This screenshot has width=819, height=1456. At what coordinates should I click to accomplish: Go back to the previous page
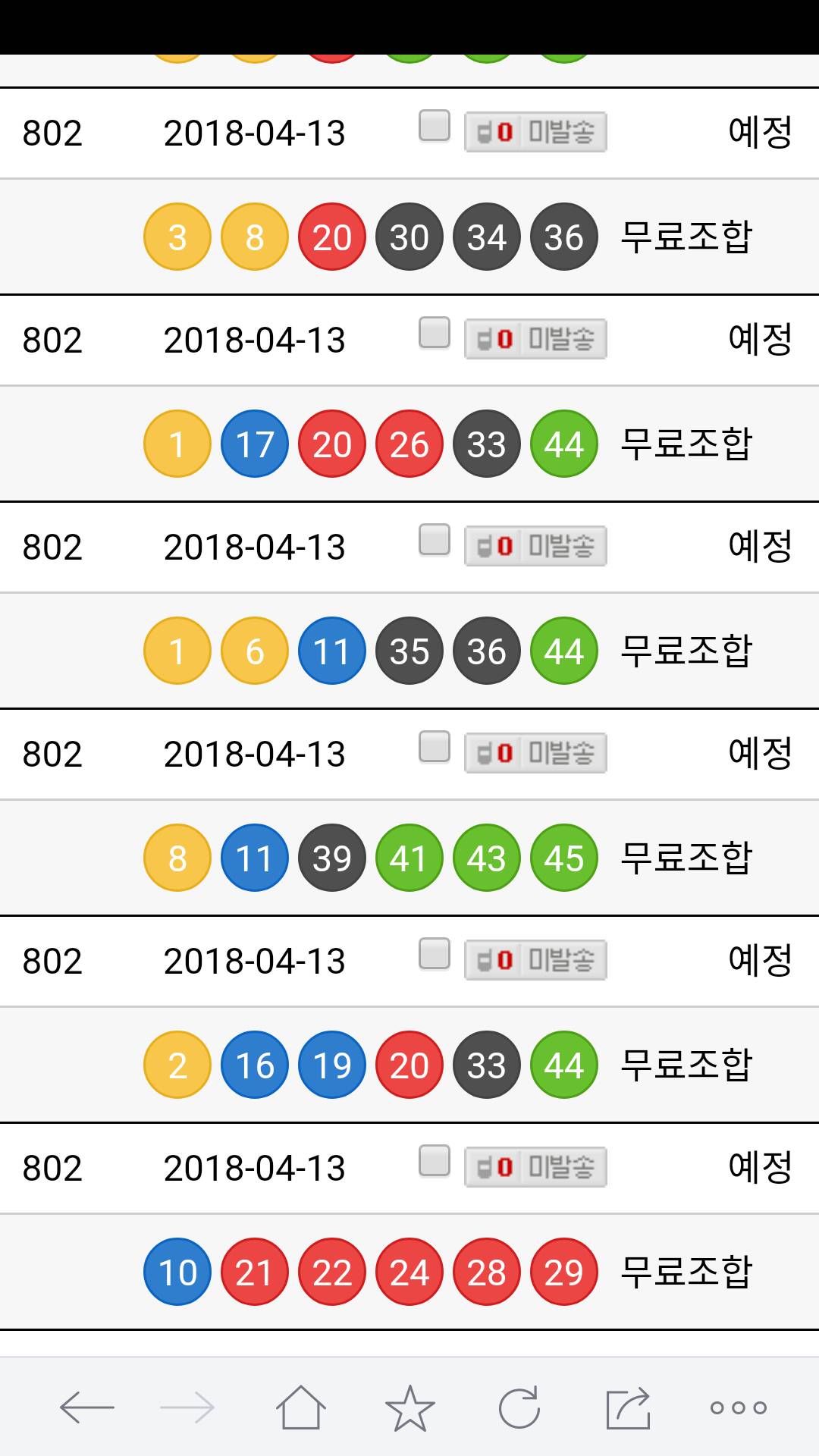(86, 1407)
